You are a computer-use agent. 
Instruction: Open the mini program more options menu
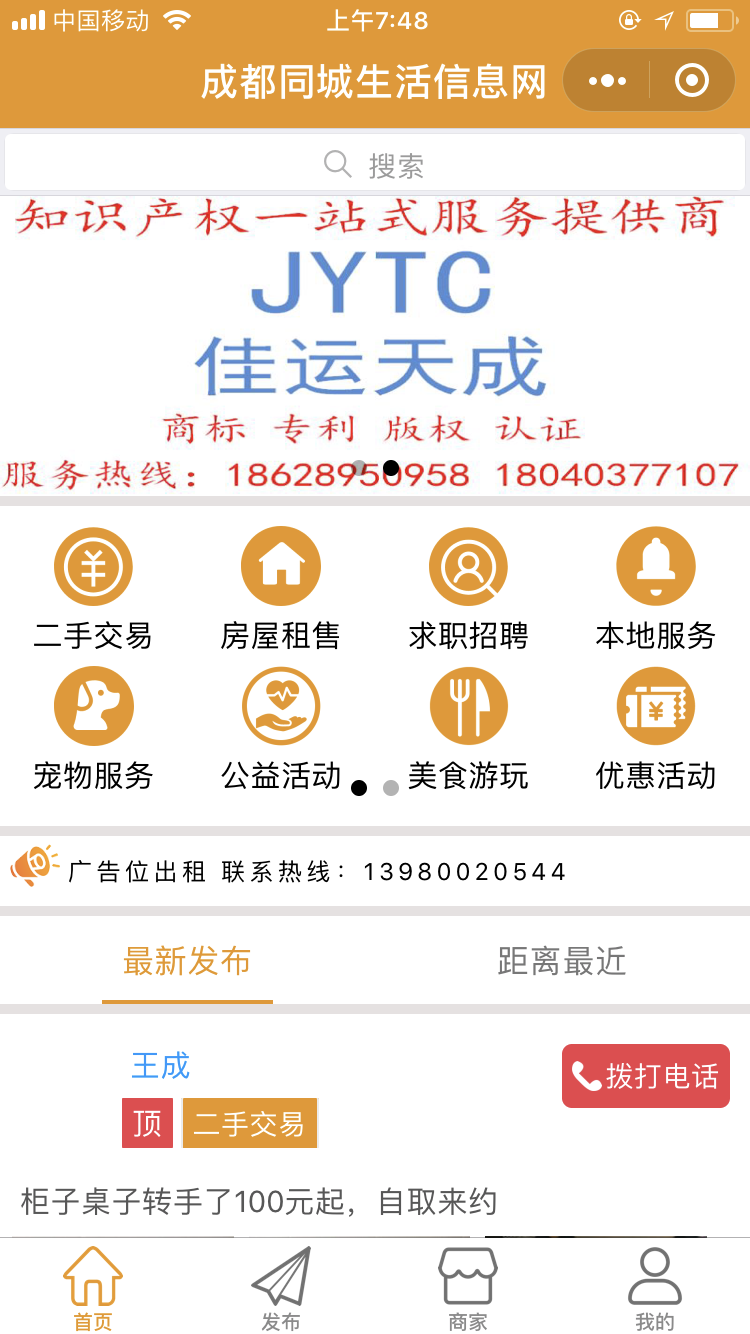[x=607, y=81]
